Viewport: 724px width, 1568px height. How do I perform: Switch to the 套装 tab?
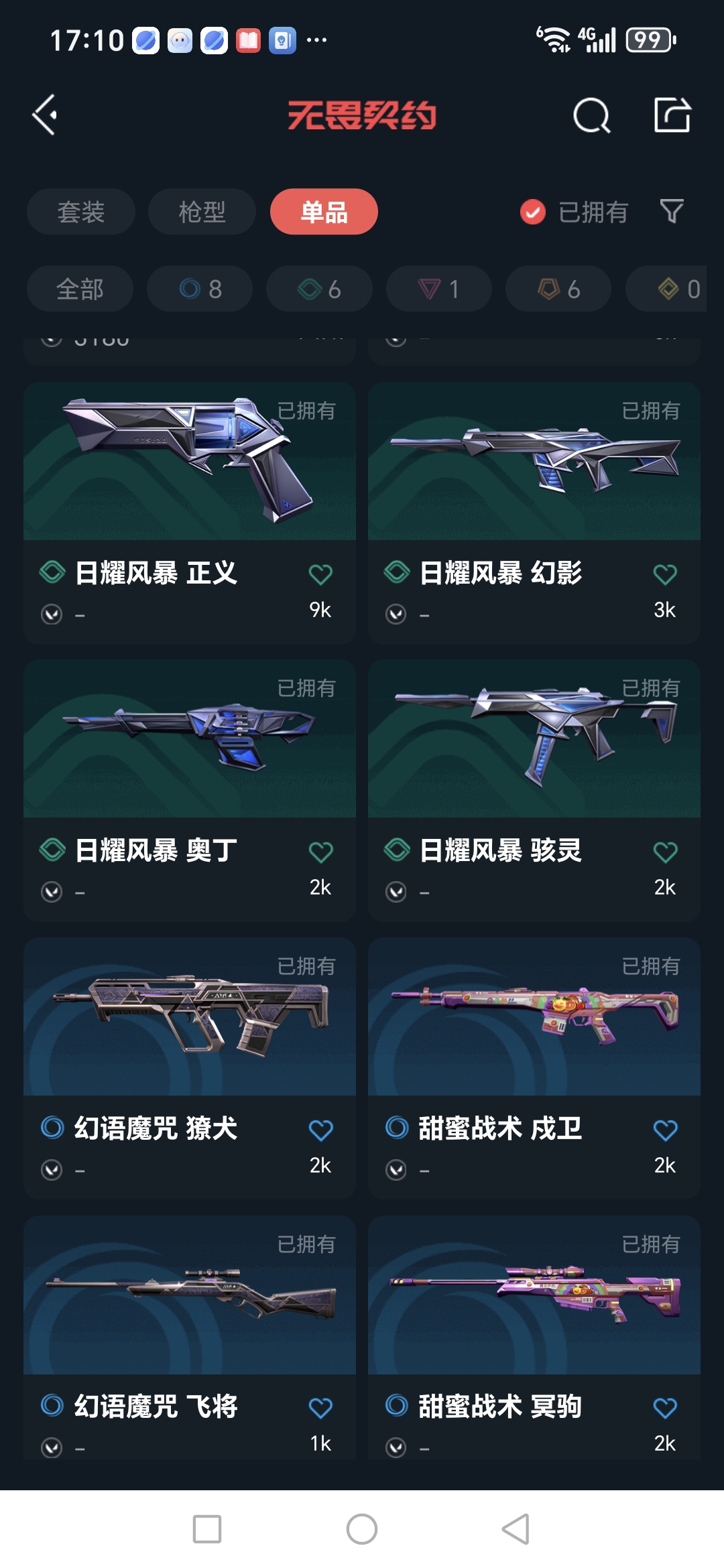(x=81, y=212)
